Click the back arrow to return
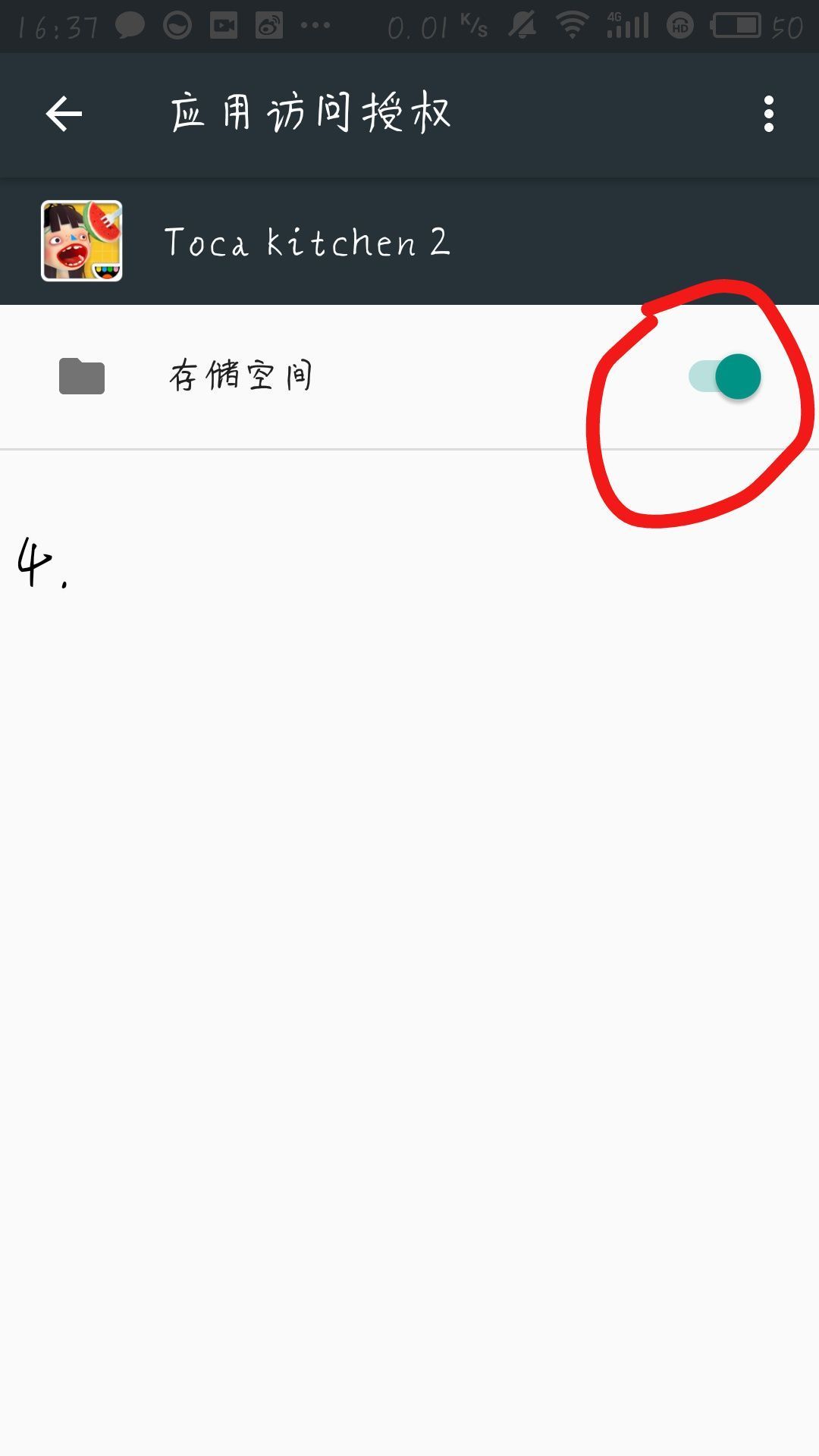Viewport: 819px width, 1456px height. [x=64, y=114]
